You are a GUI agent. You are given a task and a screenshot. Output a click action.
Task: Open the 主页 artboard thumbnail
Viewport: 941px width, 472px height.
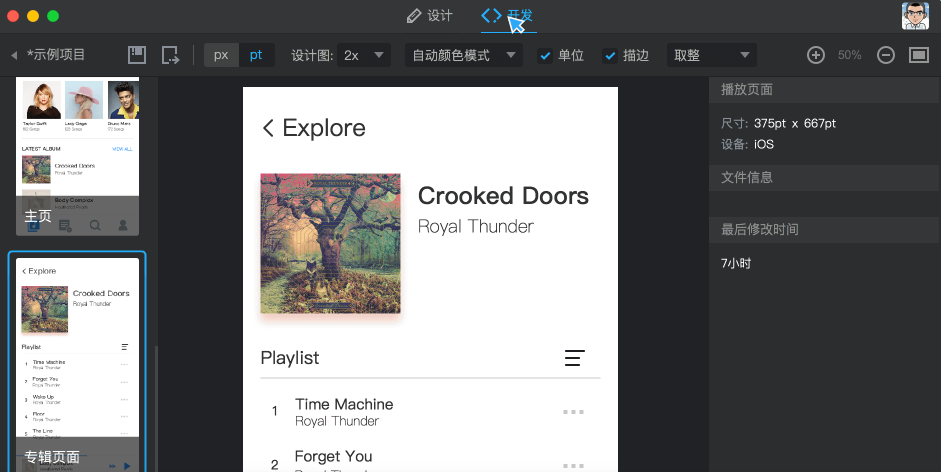point(78,157)
